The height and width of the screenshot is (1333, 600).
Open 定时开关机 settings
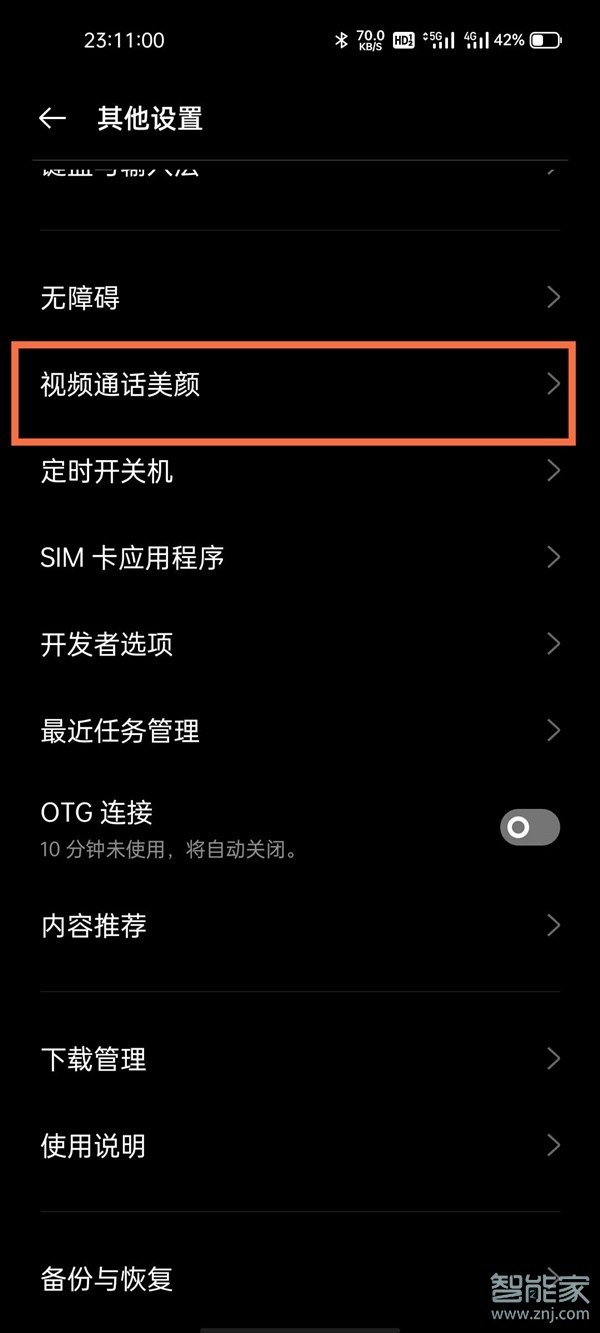click(299, 471)
